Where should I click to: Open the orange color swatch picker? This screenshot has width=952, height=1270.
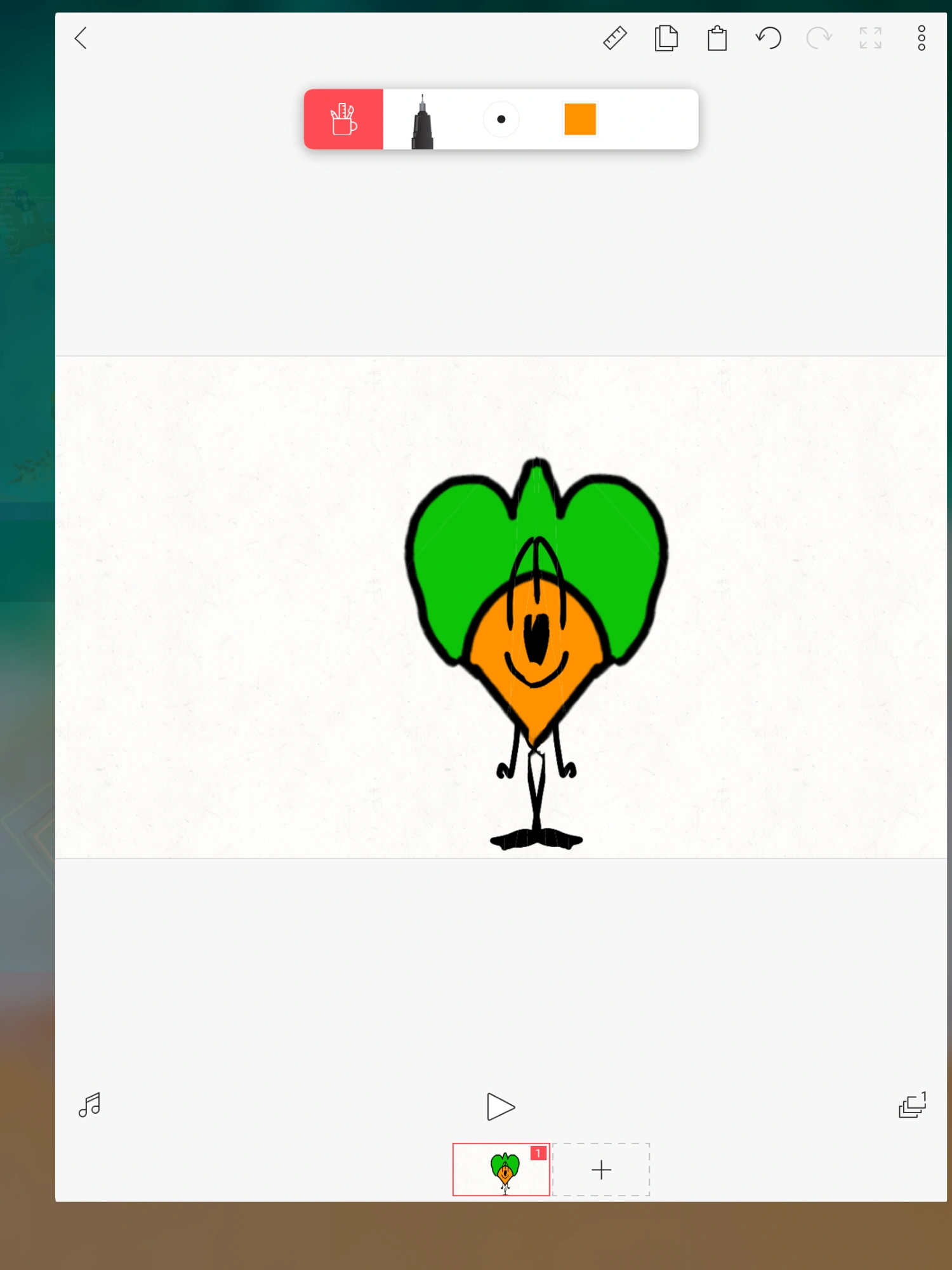(x=579, y=119)
